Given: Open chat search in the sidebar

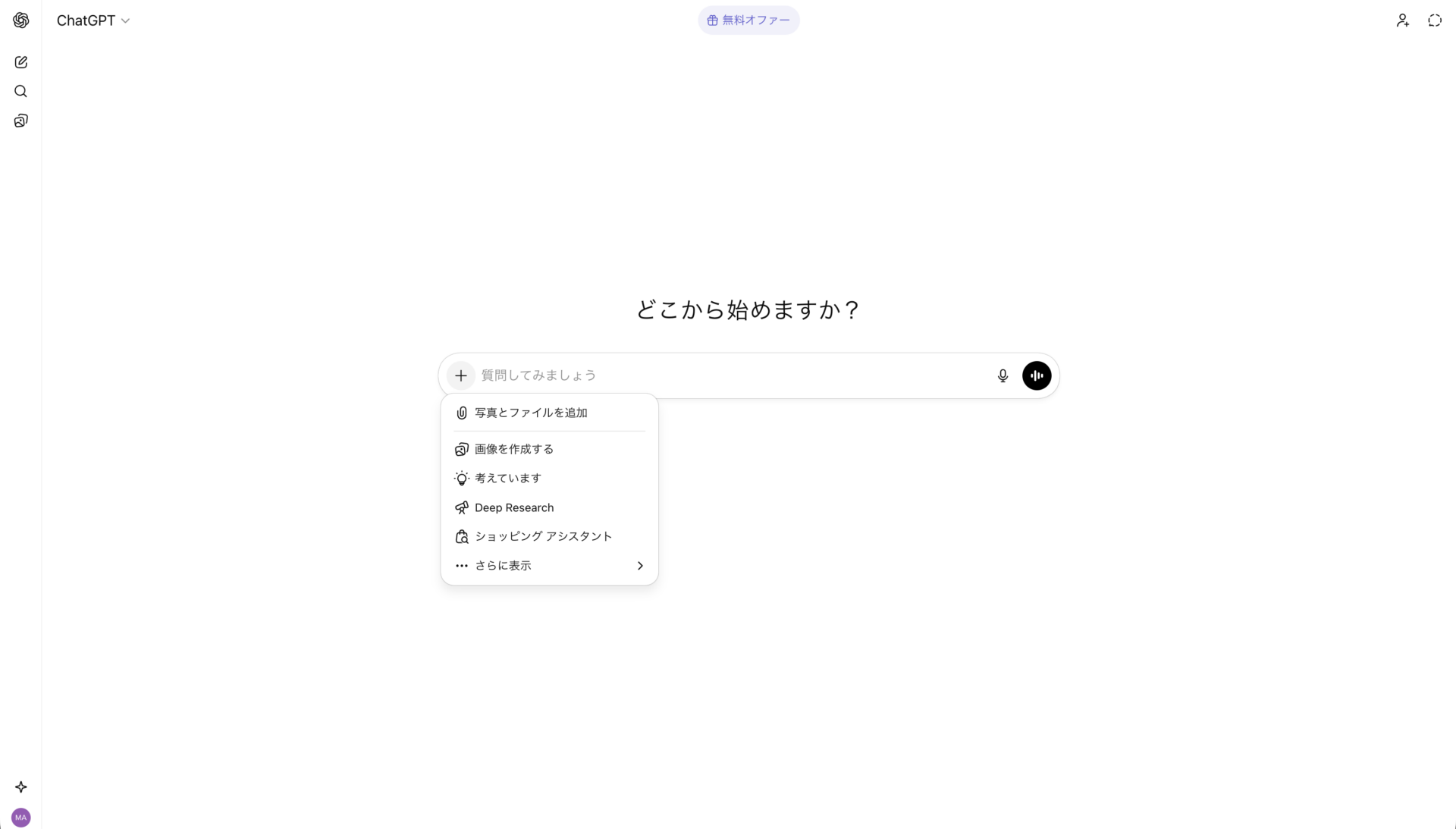Looking at the screenshot, I should tap(21, 92).
